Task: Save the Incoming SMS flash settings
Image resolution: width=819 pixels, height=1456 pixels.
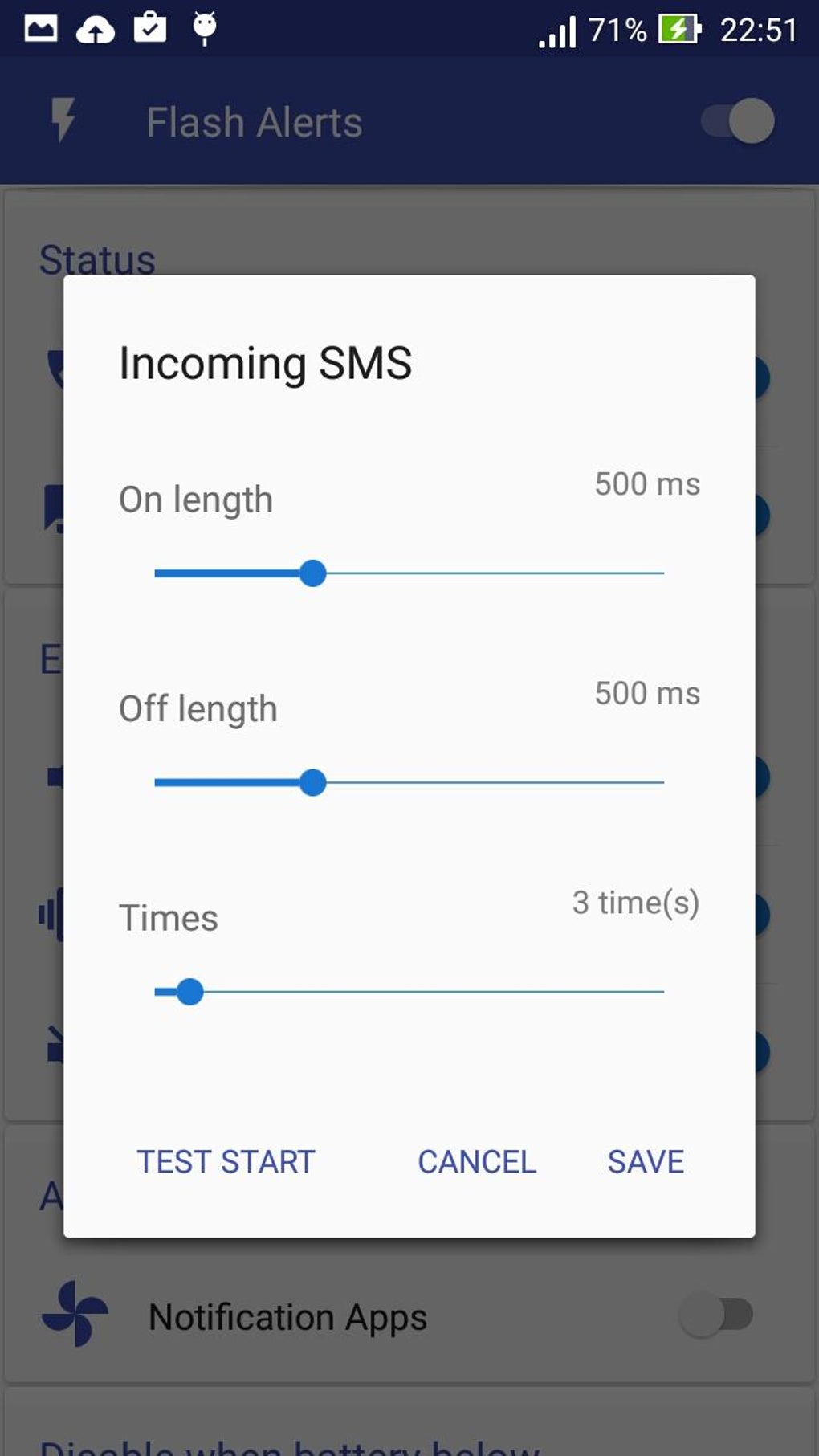Action: 645,1162
